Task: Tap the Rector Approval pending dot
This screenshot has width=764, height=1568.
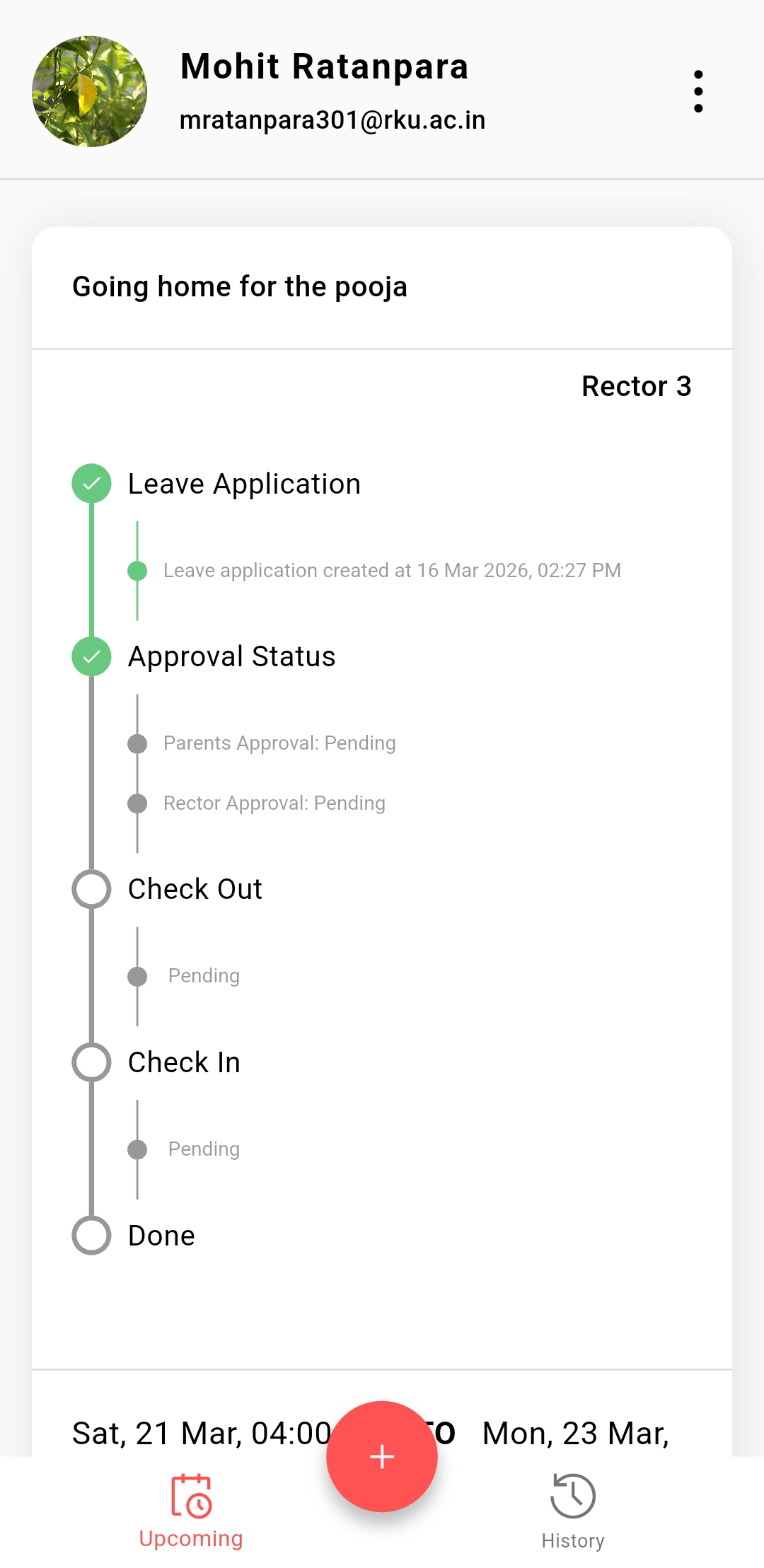Action: [x=137, y=803]
